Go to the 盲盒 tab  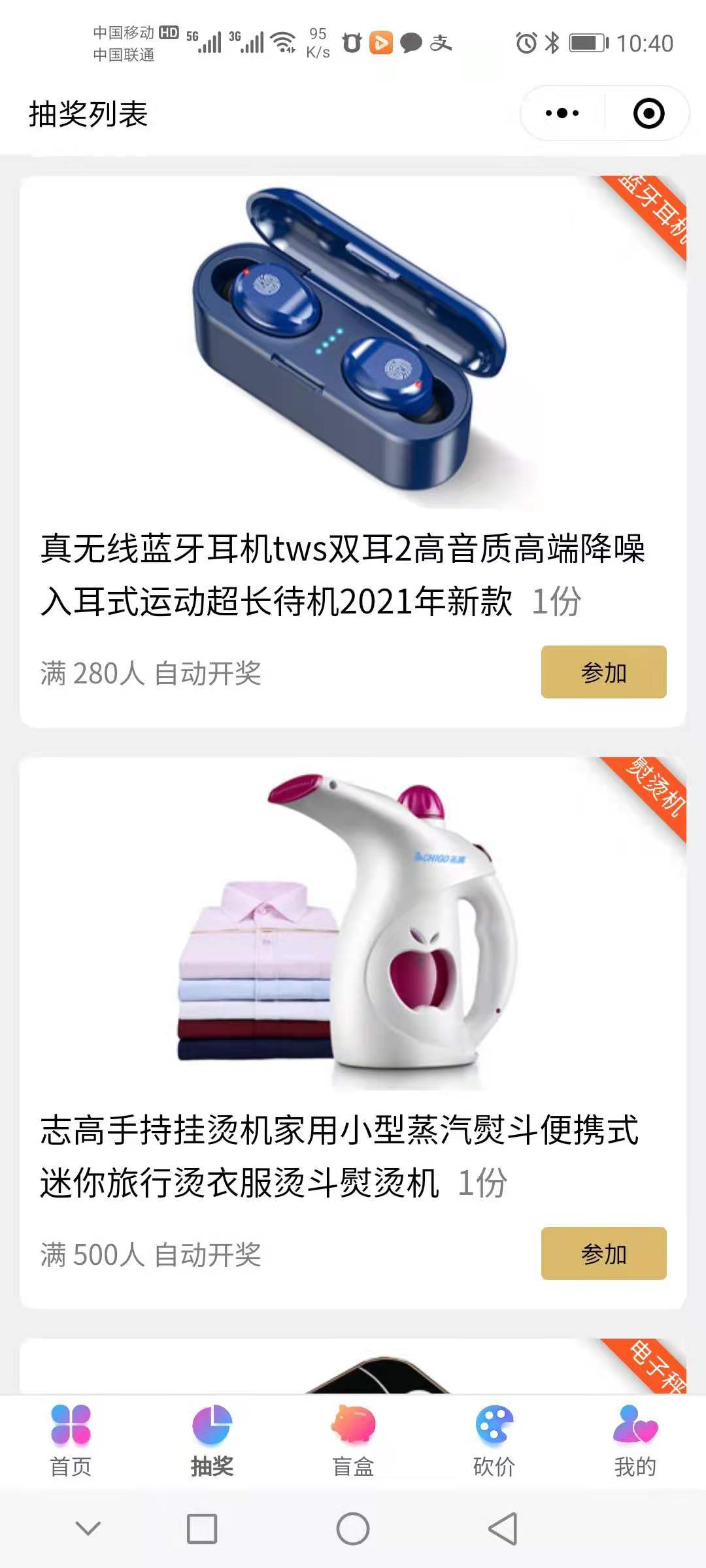[x=353, y=1442]
